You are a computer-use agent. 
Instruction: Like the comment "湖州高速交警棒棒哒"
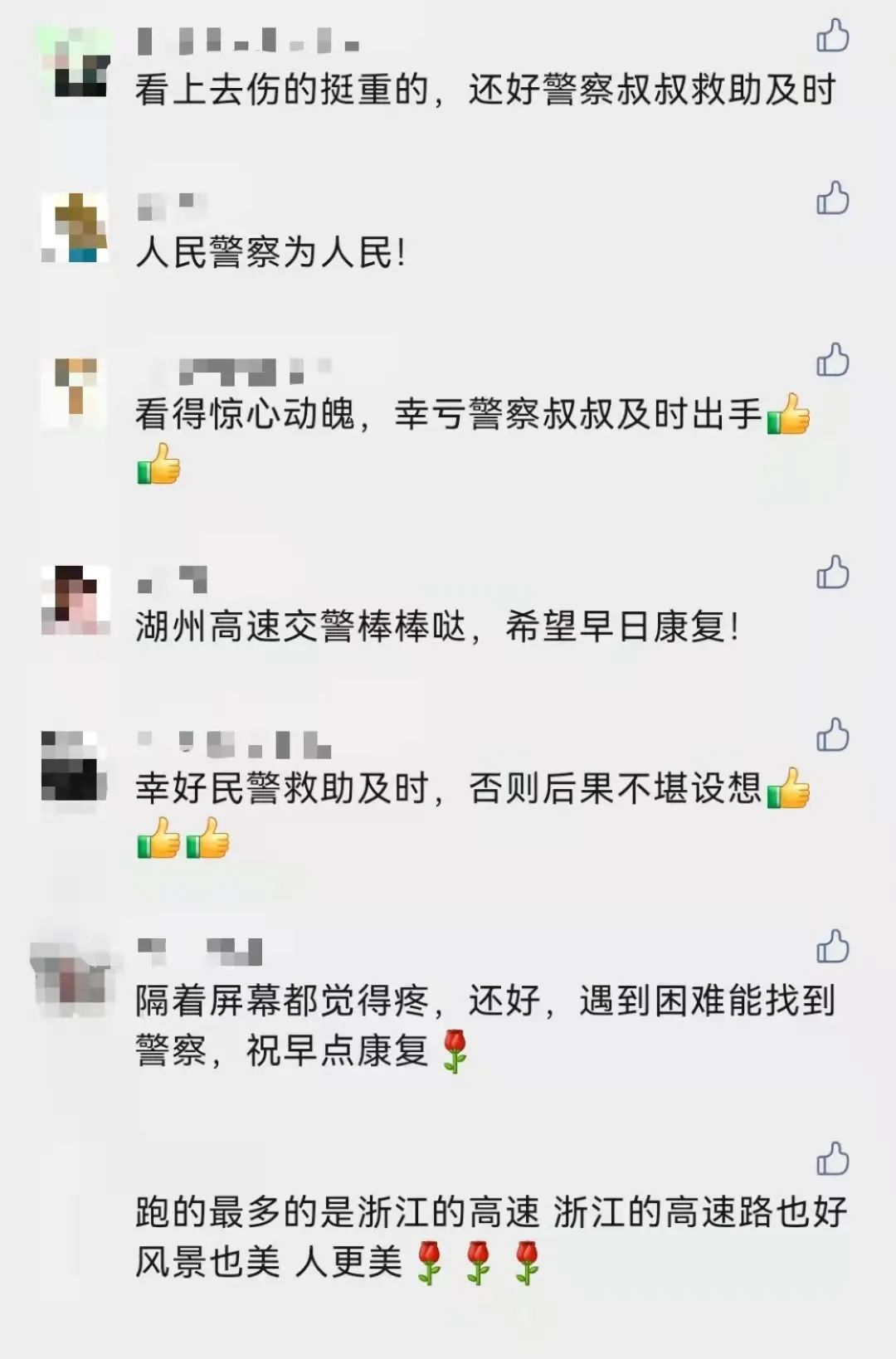click(832, 572)
